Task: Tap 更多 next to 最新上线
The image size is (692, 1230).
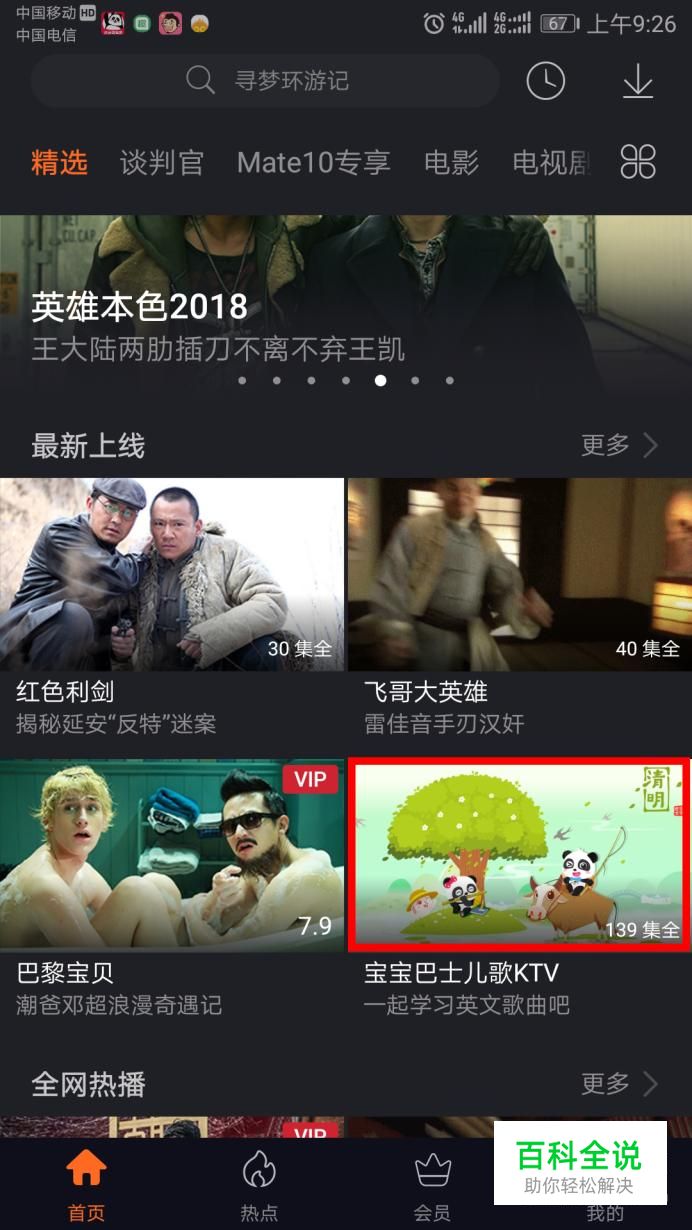Action: 619,445
